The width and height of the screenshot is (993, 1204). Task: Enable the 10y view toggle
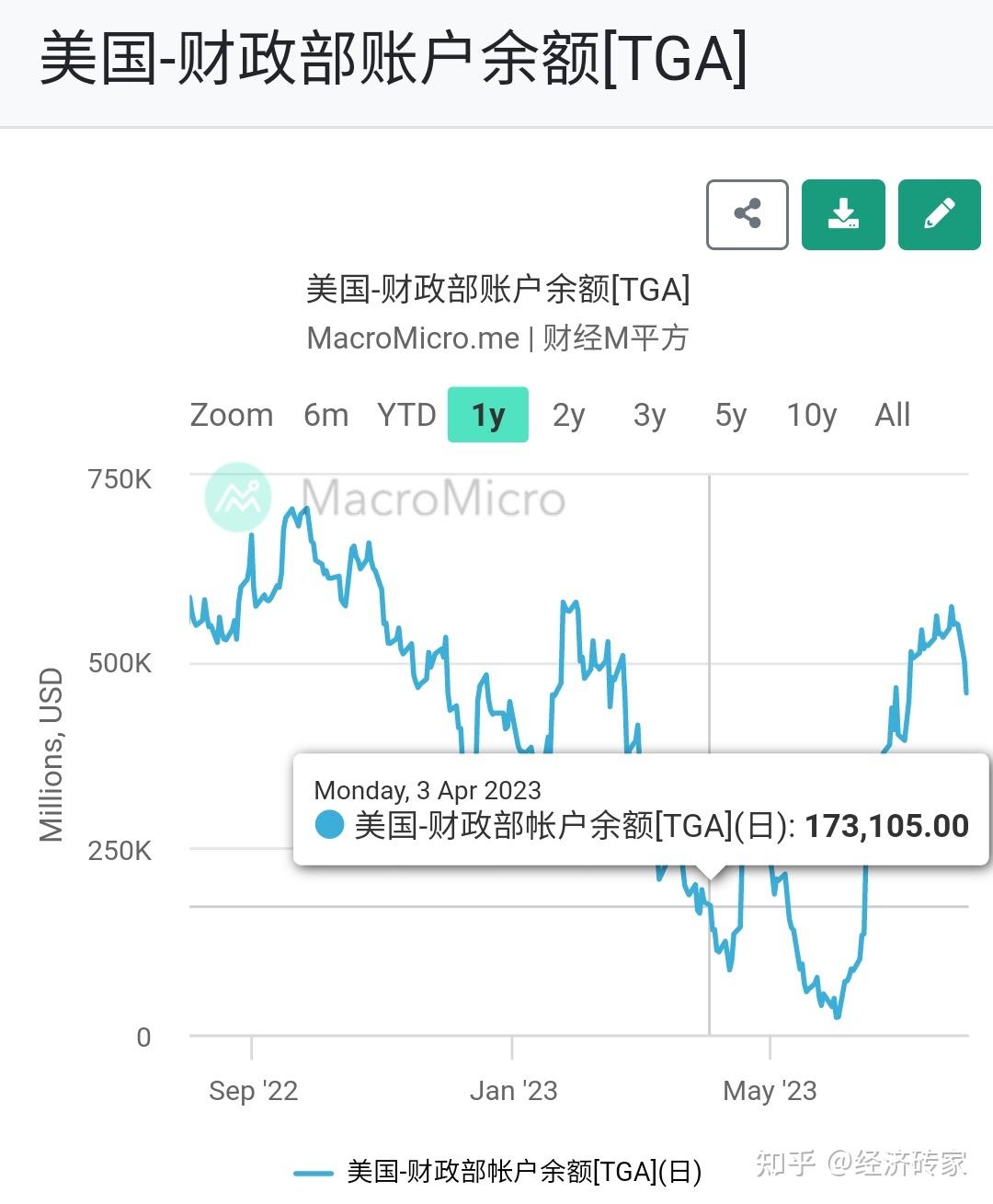click(810, 416)
